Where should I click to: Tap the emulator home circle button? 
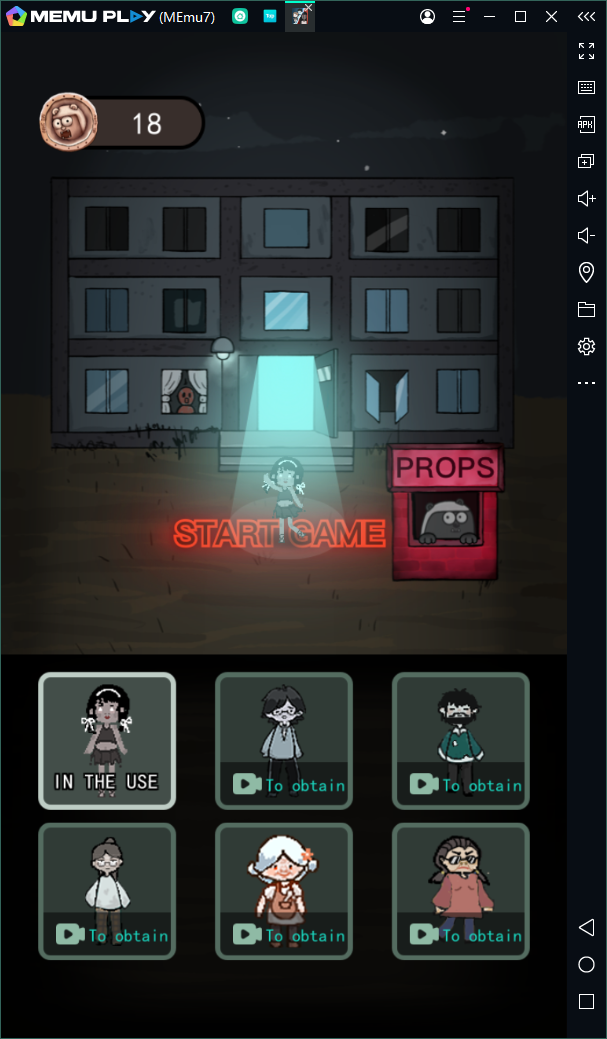[586, 964]
